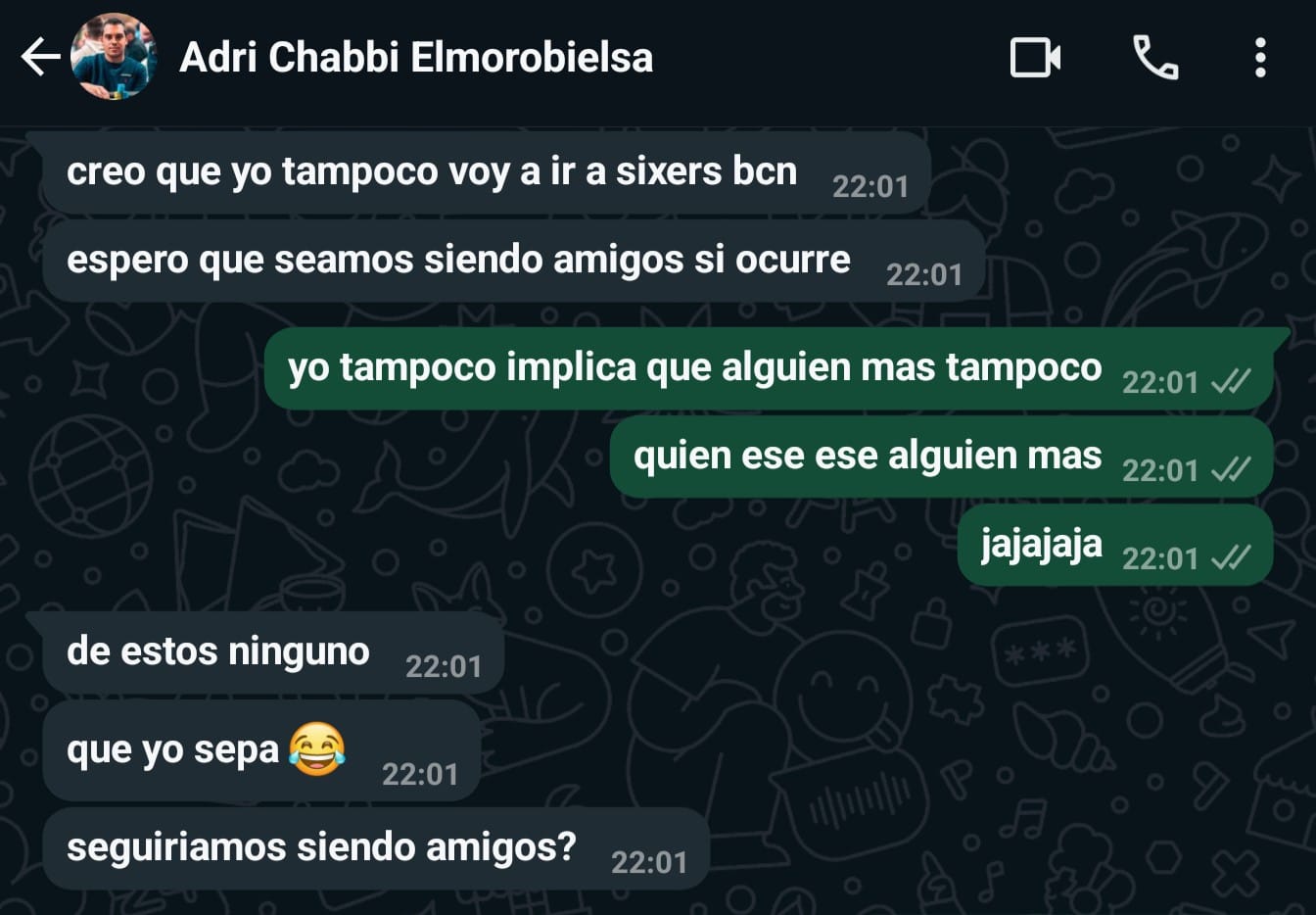Open contact info for Adri Chabbi Elmorobielsa
The image size is (1316, 915).
pos(415,57)
